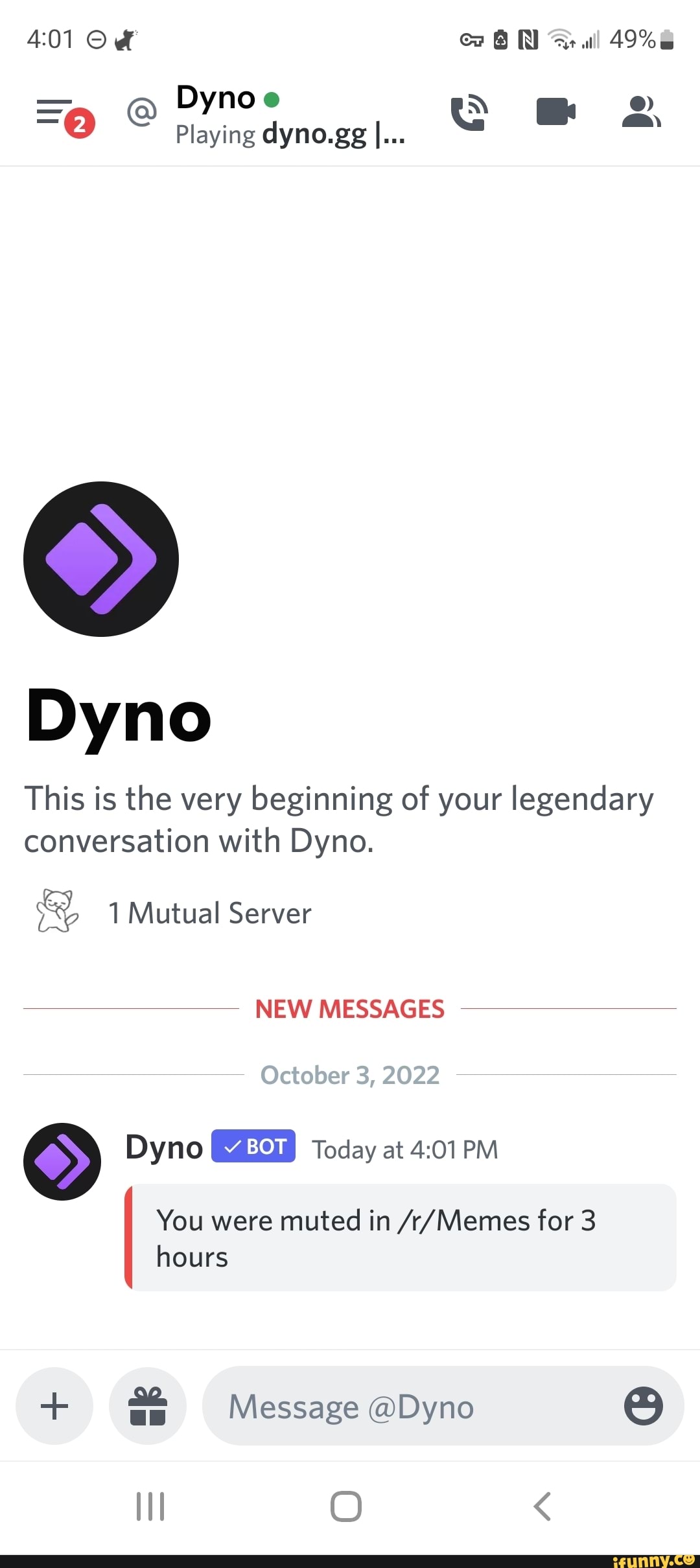
Task: Start a voice call with Dyno
Action: tap(469, 112)
